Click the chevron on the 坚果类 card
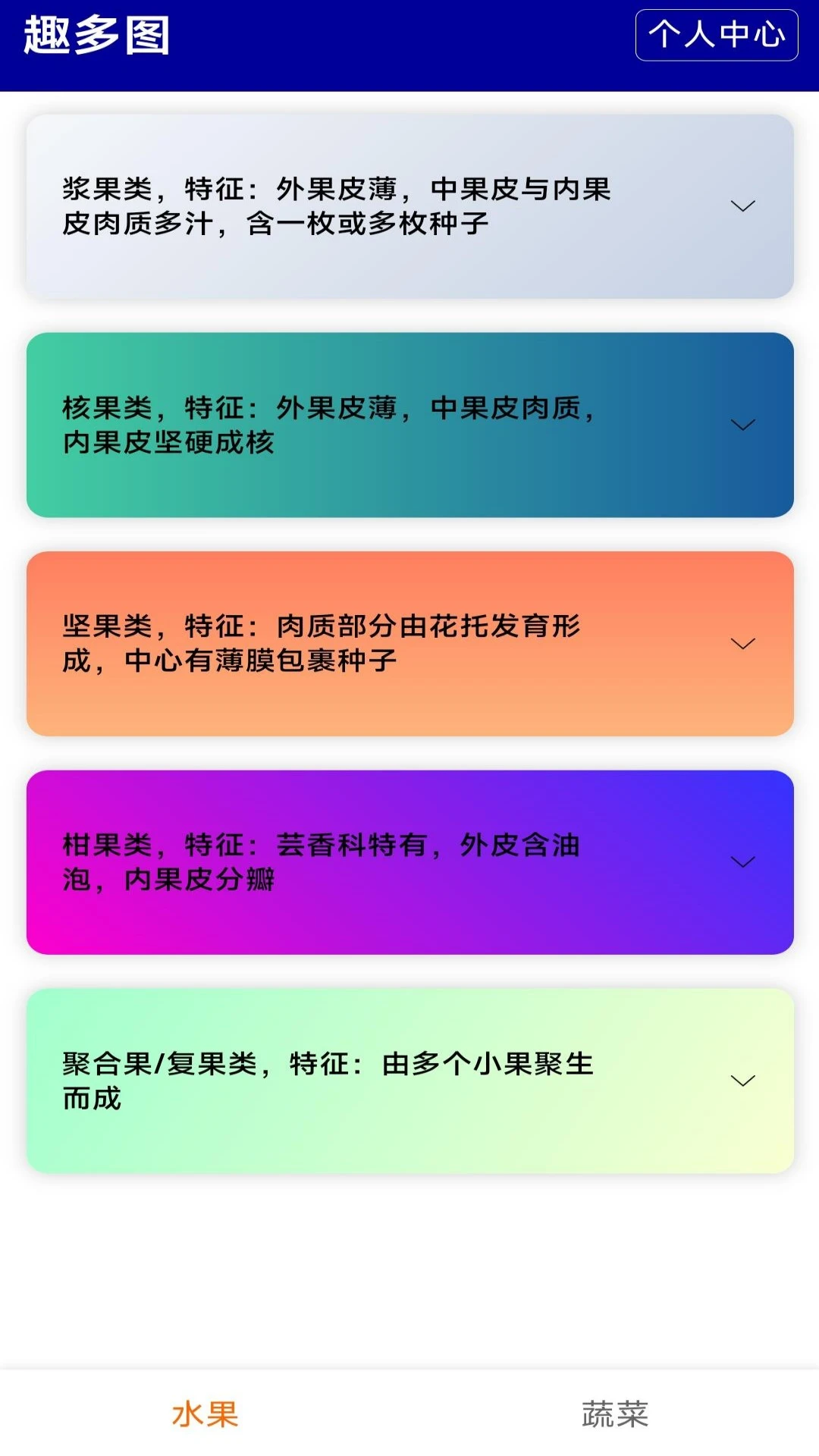 [x=742, y=645]
